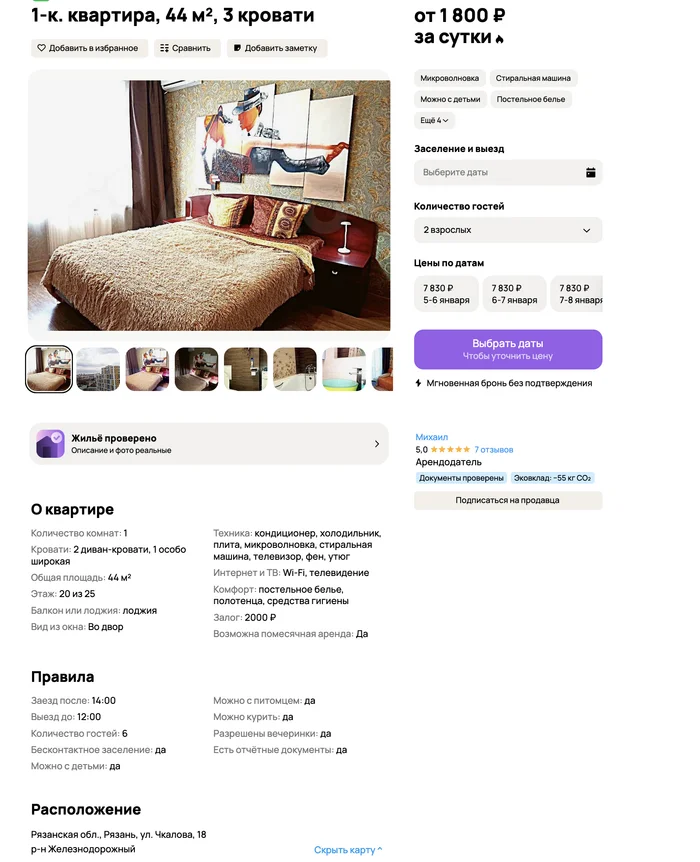Select the city view photo thumbnail

pos(98,369)
